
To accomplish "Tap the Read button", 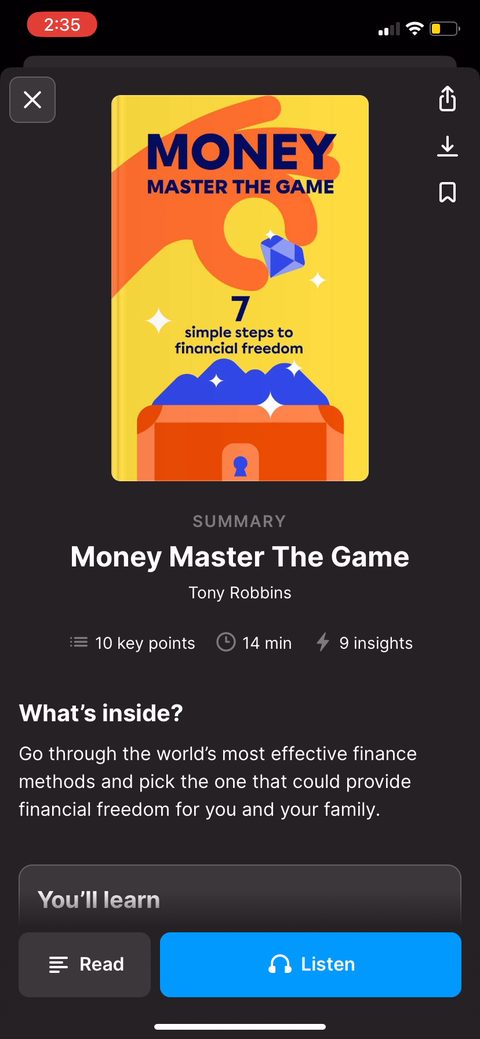I will pyautogui.click(x=85, y=964).
